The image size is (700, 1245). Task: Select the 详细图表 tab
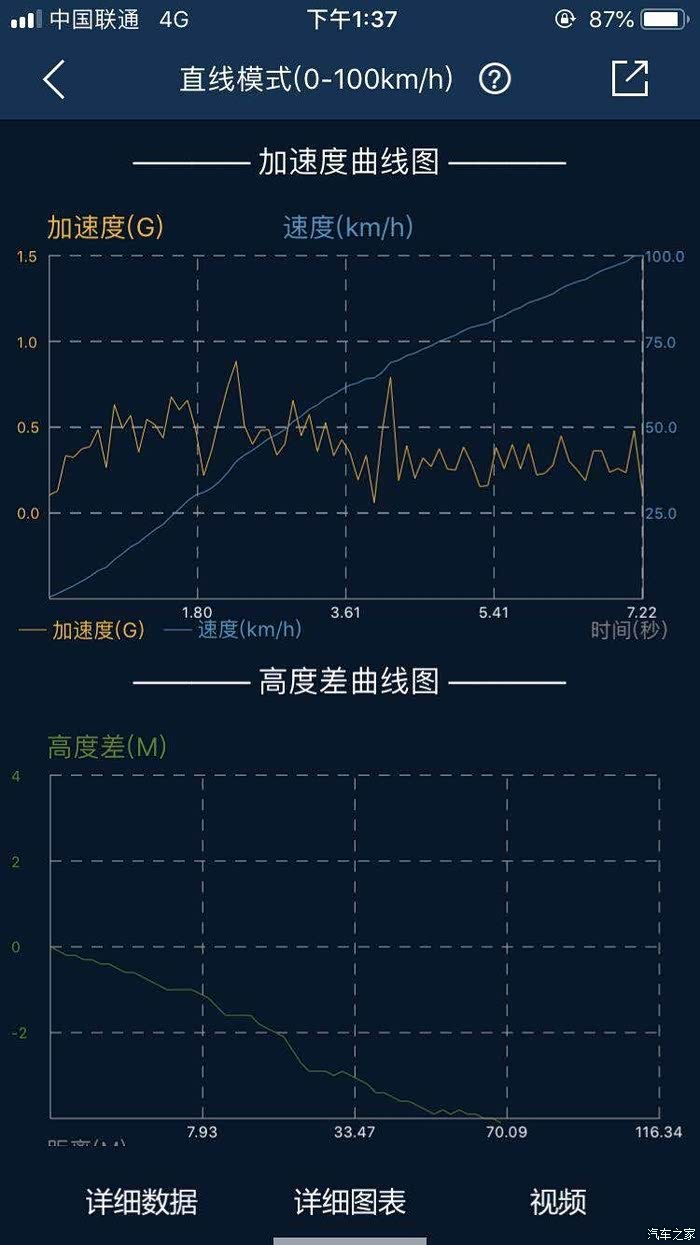[x=350, y=1201]
